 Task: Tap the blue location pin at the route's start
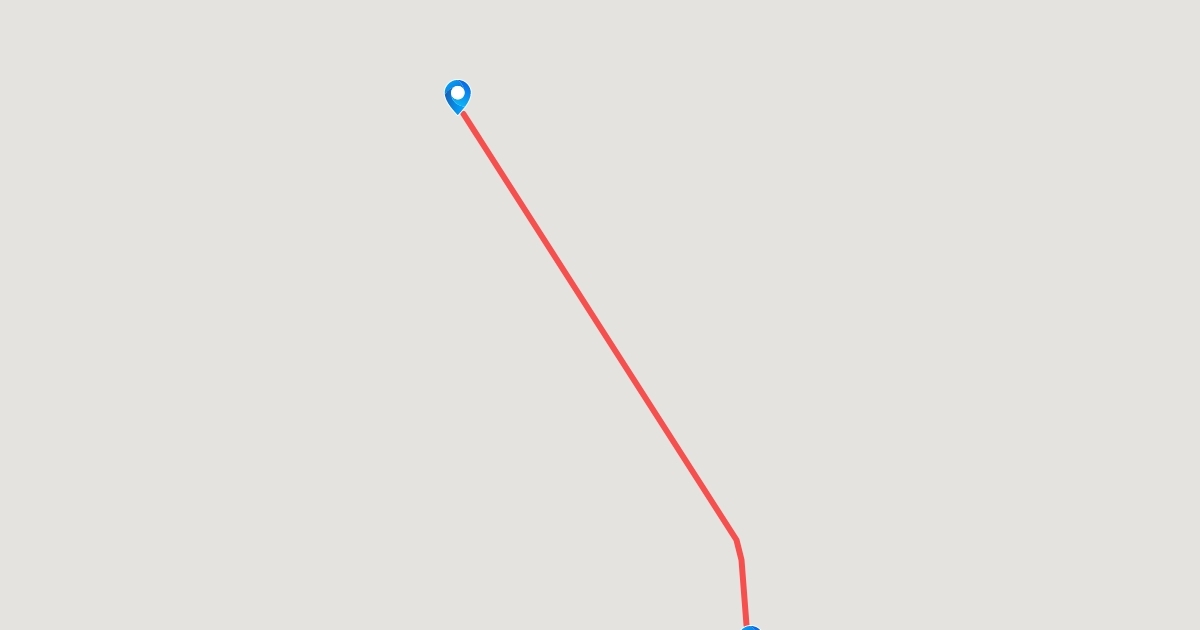(457, 96)
